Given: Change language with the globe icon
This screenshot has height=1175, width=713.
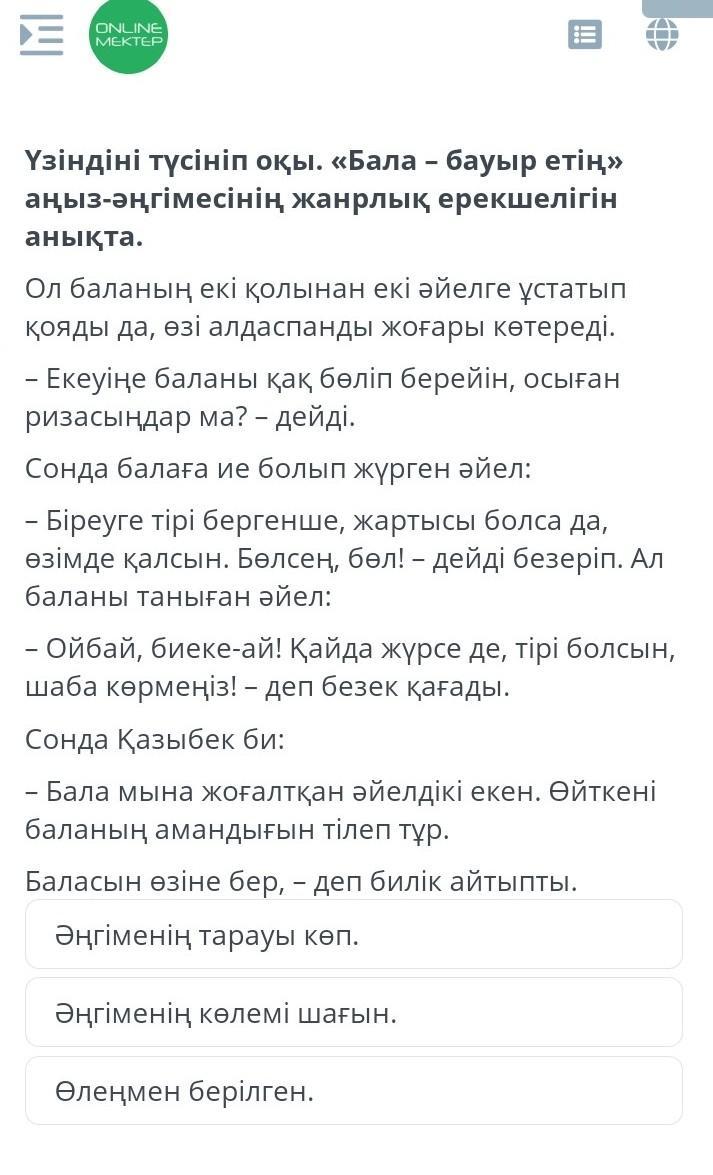Looking at the screenshot, I should point(662,35).
